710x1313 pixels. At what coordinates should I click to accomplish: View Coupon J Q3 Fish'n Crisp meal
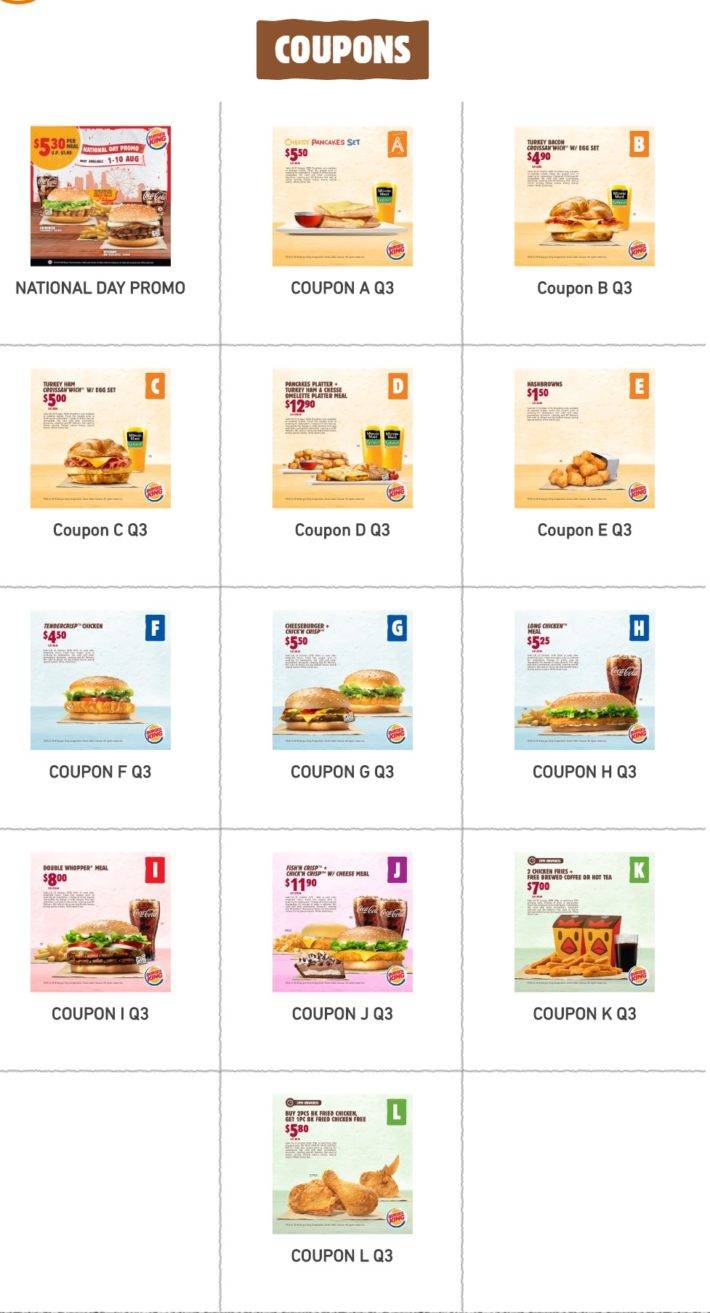tap(342, 922)
